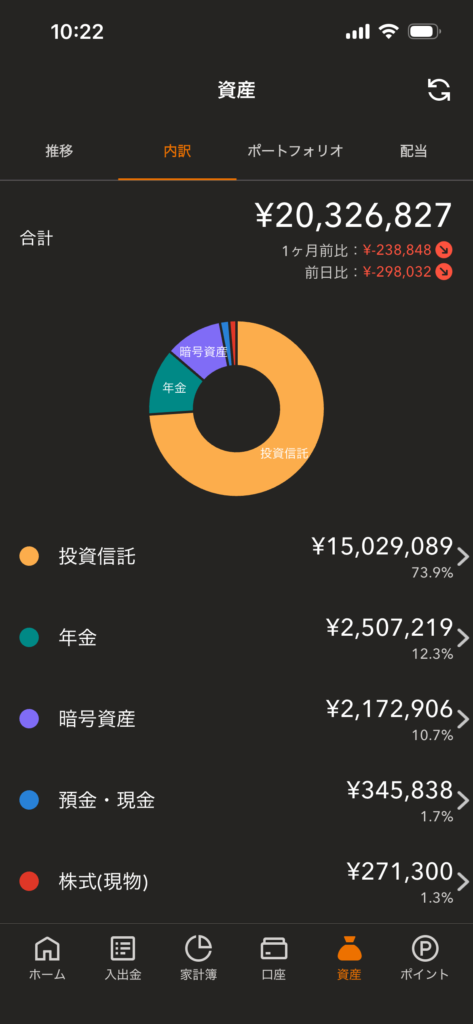
Task: Open the 口座 tab
Action: 274,958
